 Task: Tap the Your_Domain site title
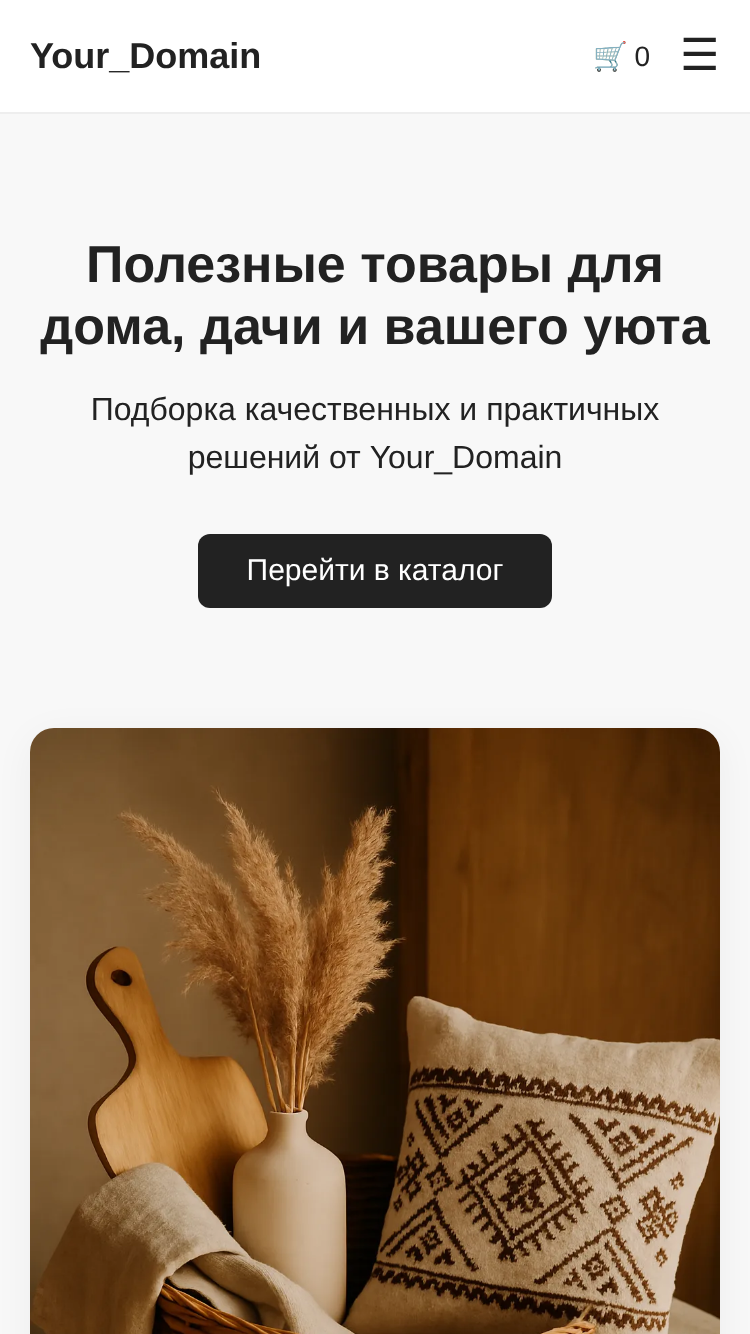coord(146,56)
